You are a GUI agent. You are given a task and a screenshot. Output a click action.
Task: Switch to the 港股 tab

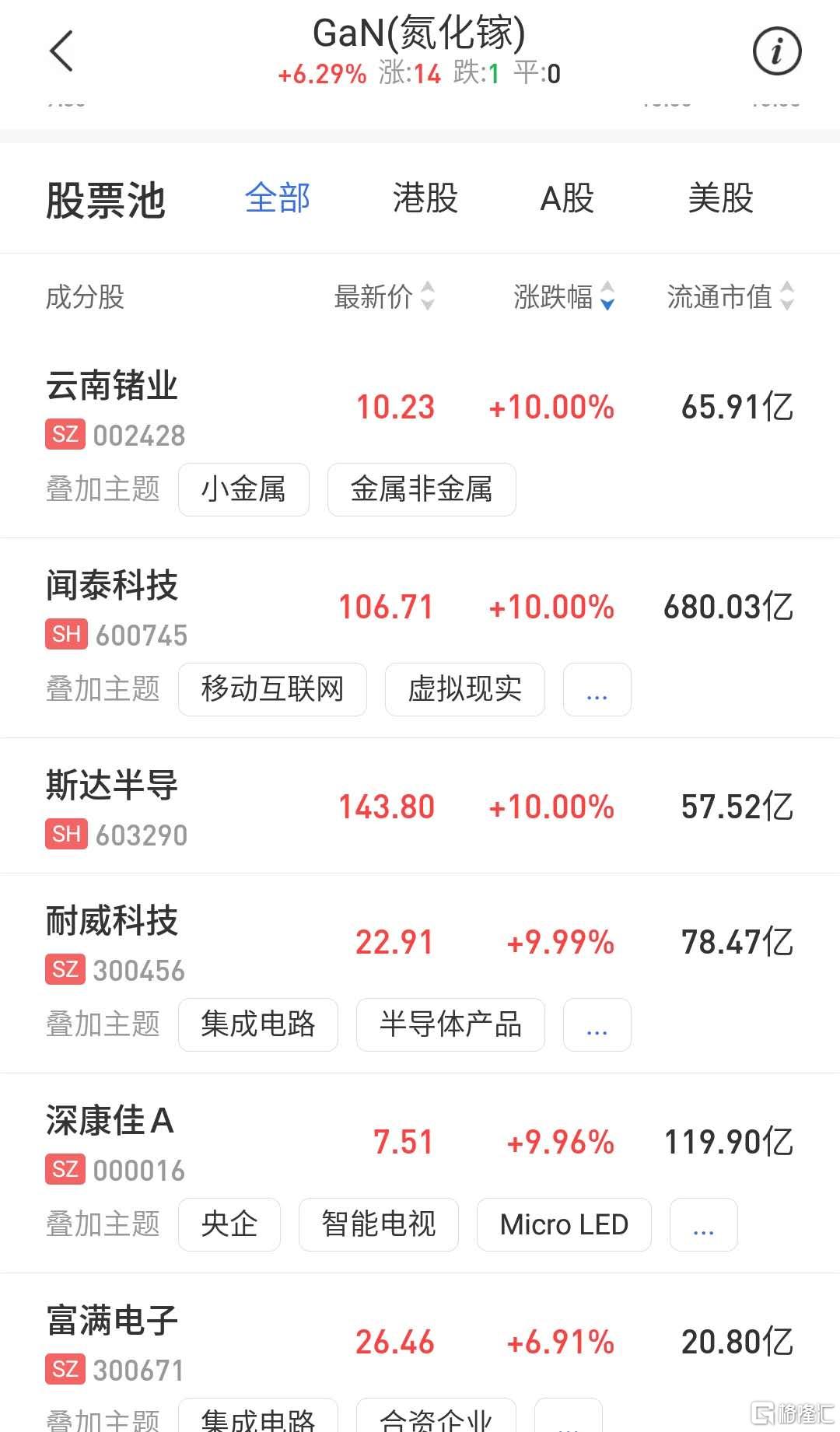pos(425,198)
